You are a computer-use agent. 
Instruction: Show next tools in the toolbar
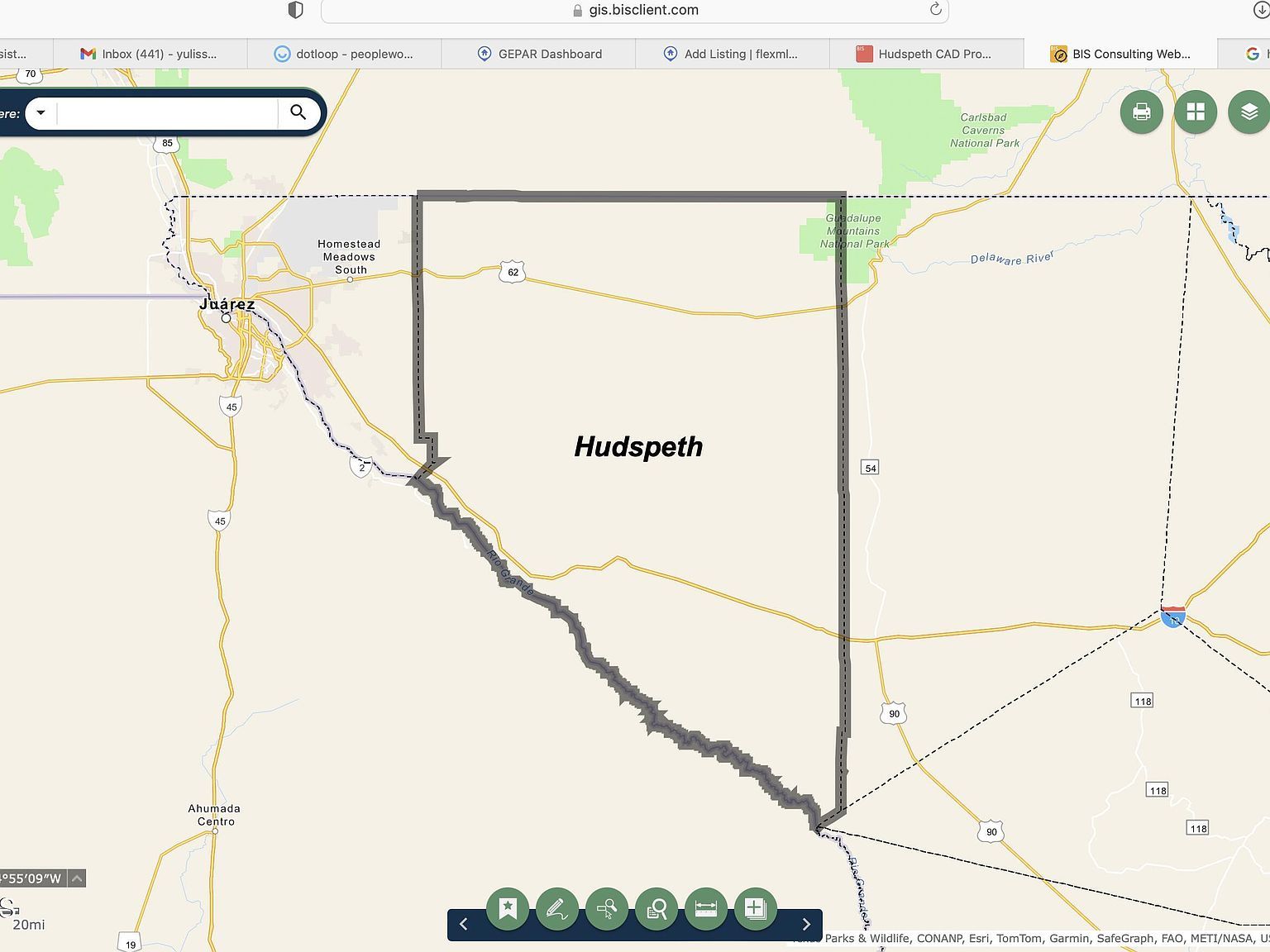(x=806, y=924)
